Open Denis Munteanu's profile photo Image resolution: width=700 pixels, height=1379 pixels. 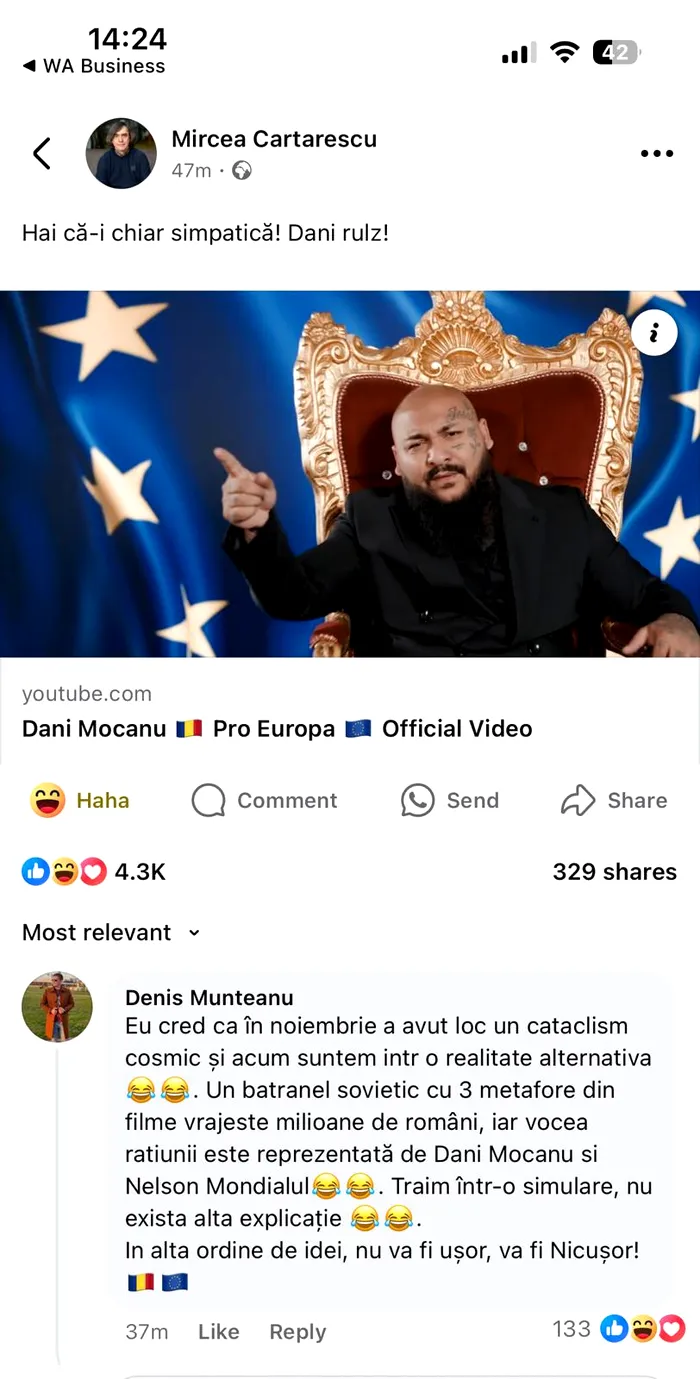57,1006
